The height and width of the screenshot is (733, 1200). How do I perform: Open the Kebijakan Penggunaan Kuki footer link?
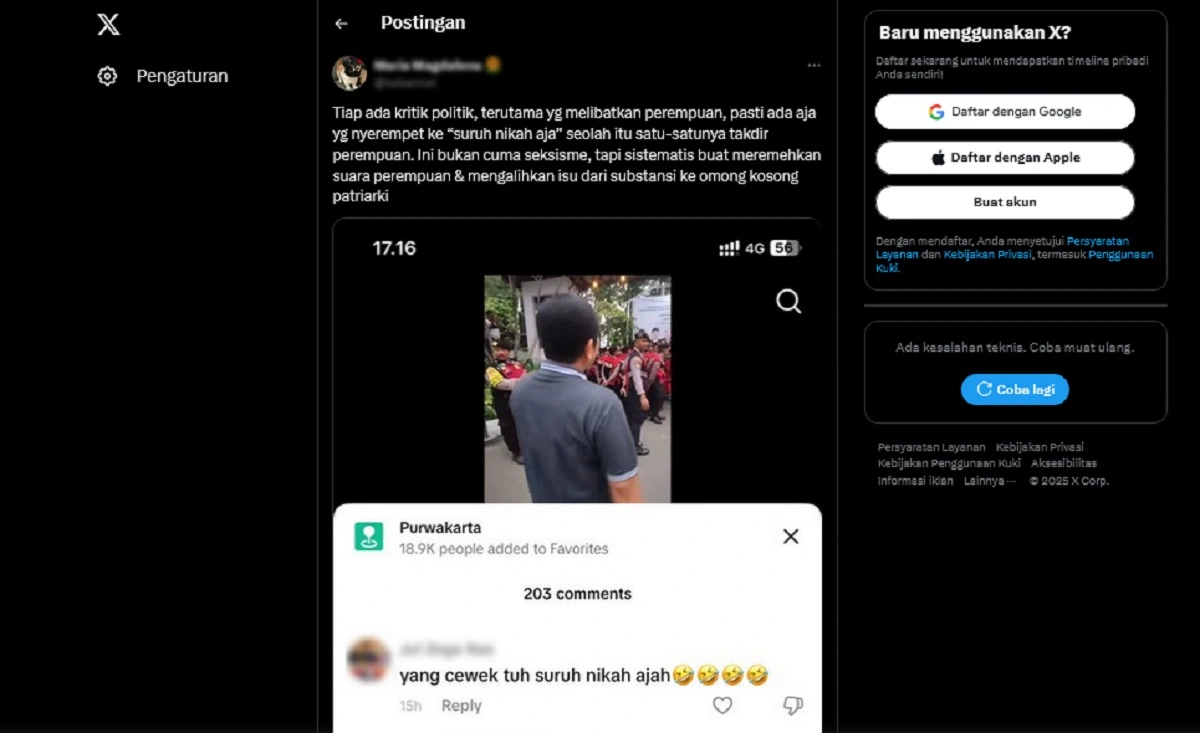948,463
